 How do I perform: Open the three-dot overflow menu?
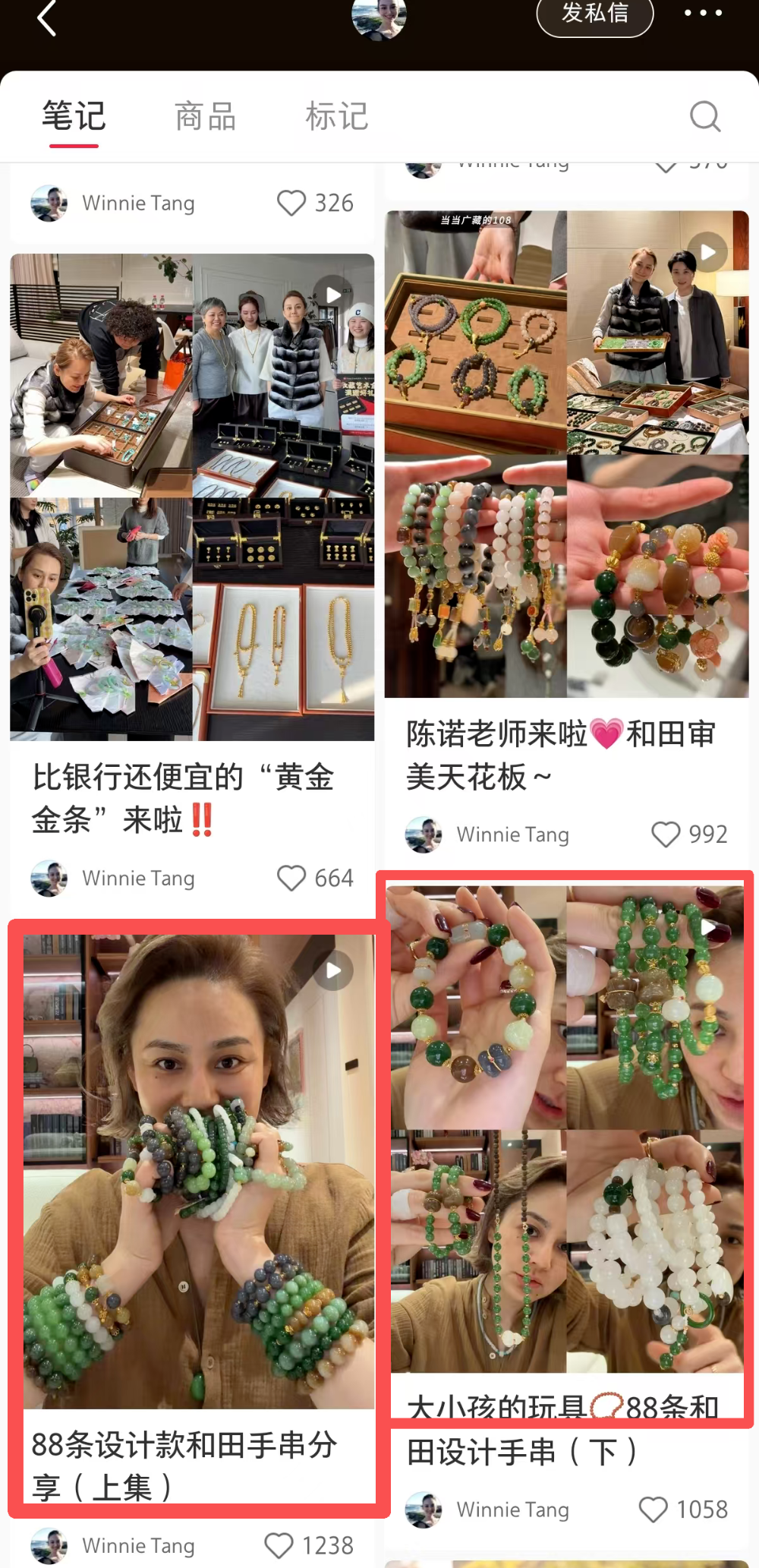703,13
